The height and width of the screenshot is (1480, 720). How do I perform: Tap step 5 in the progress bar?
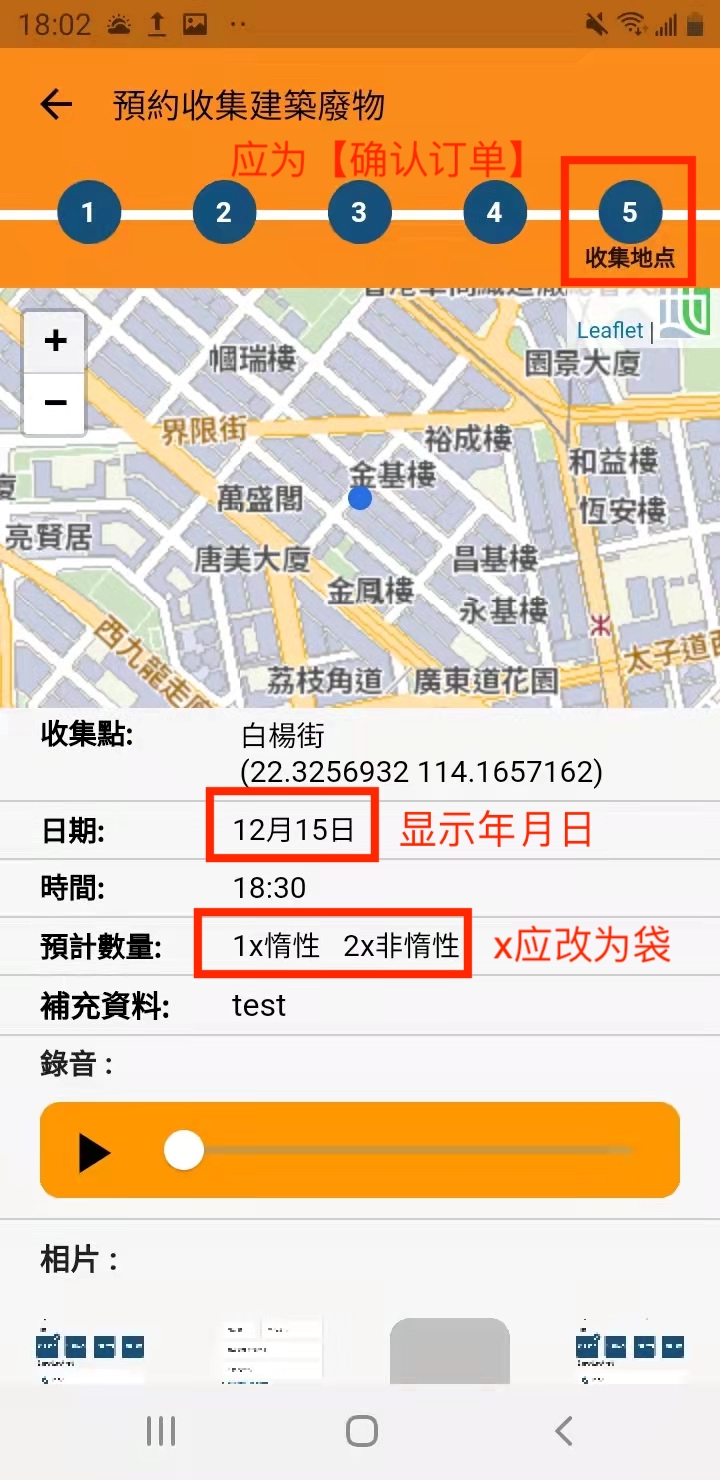pos(629,212)
